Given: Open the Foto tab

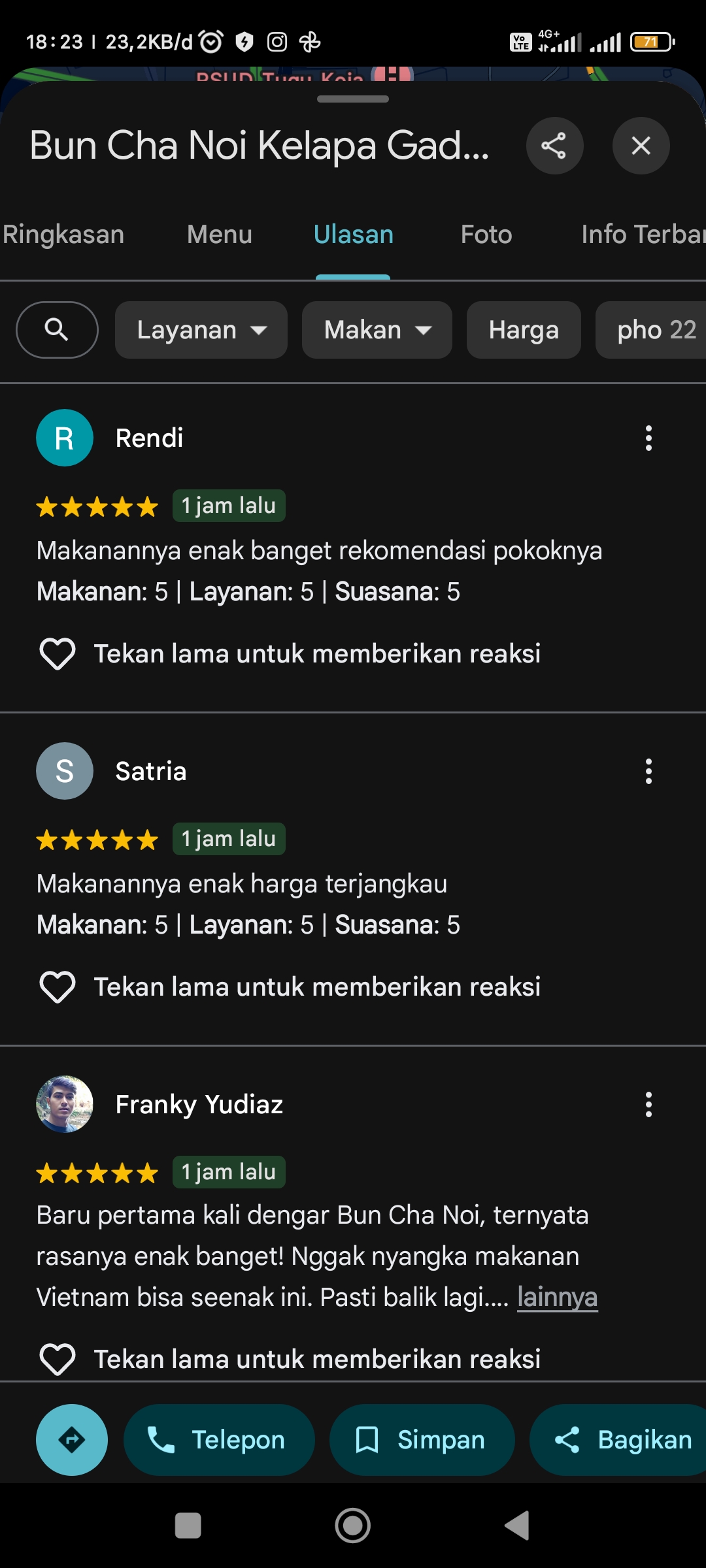Looking at the screenshot, I should tap(486, 235).
